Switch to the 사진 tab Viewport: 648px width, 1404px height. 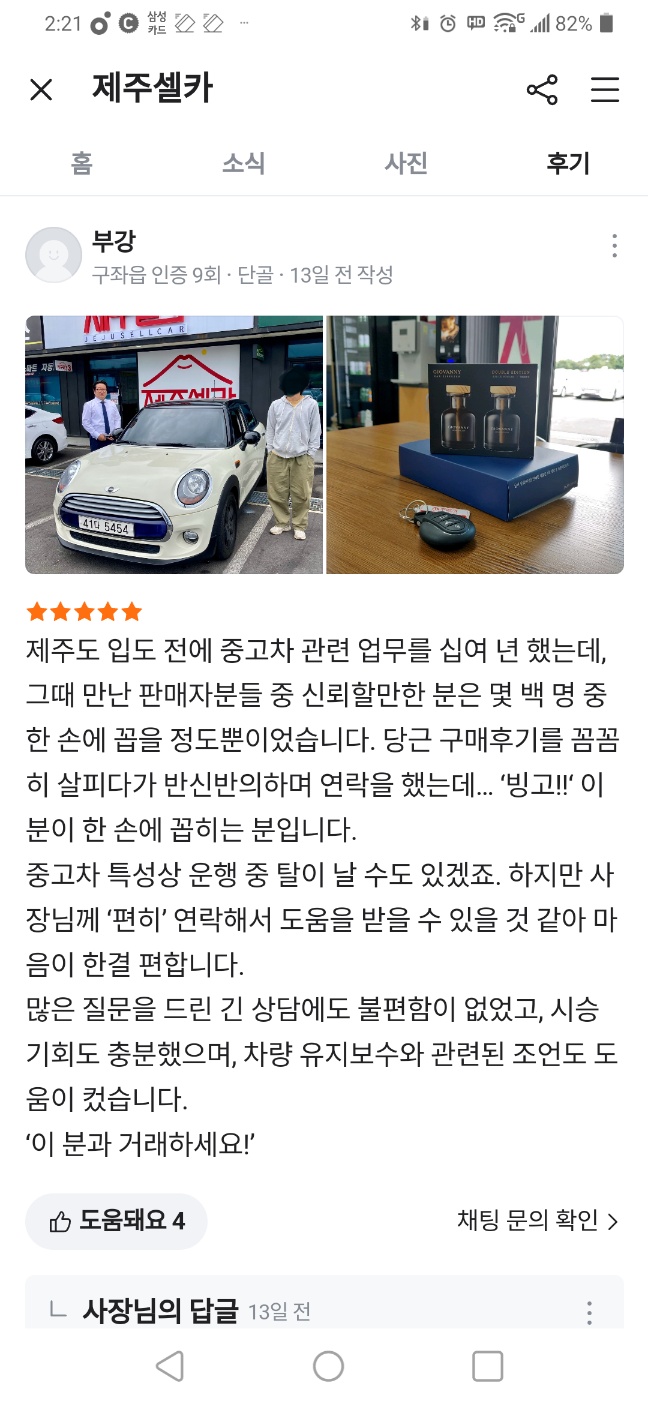406,163
